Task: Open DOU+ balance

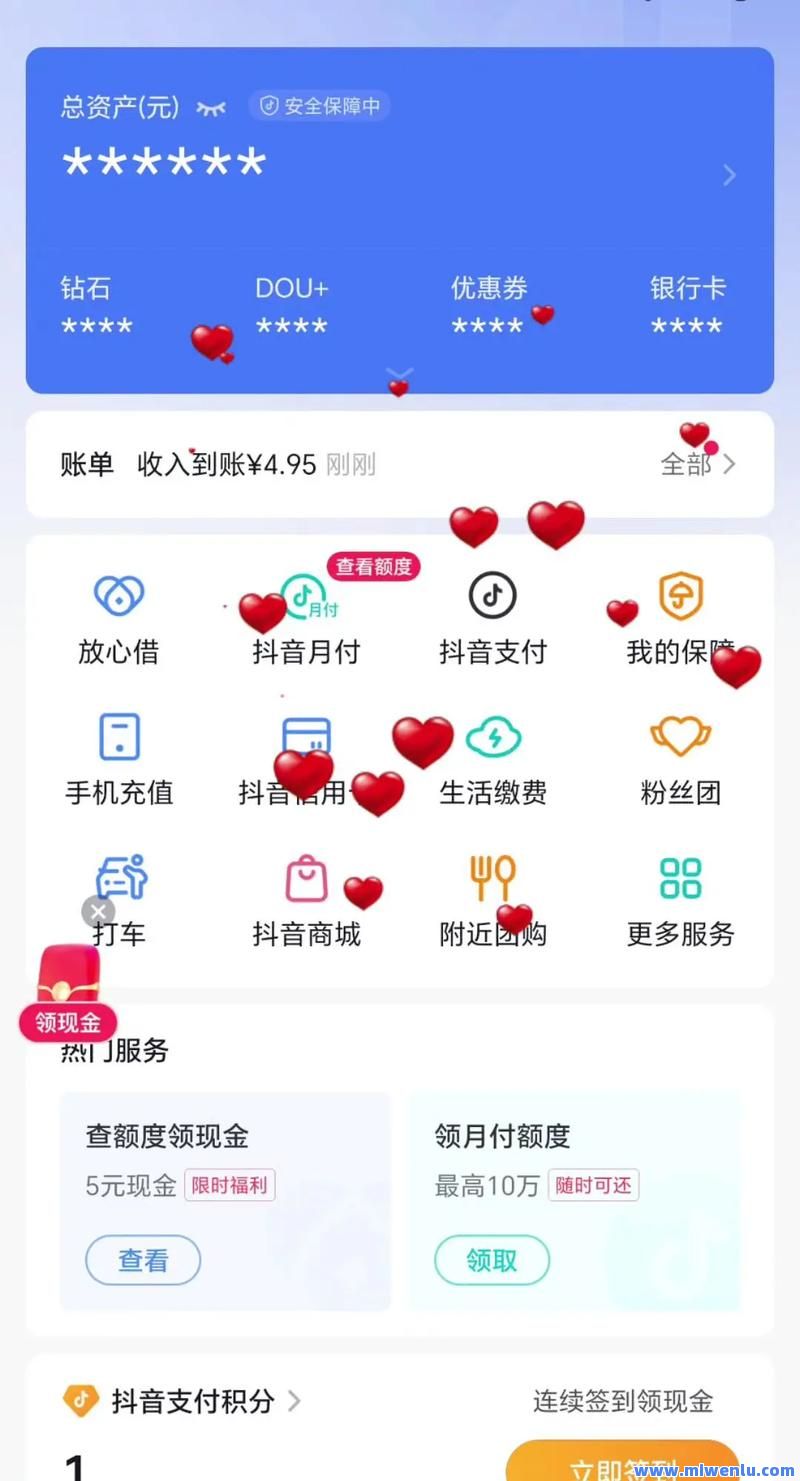Action: (x=291, y=306)
